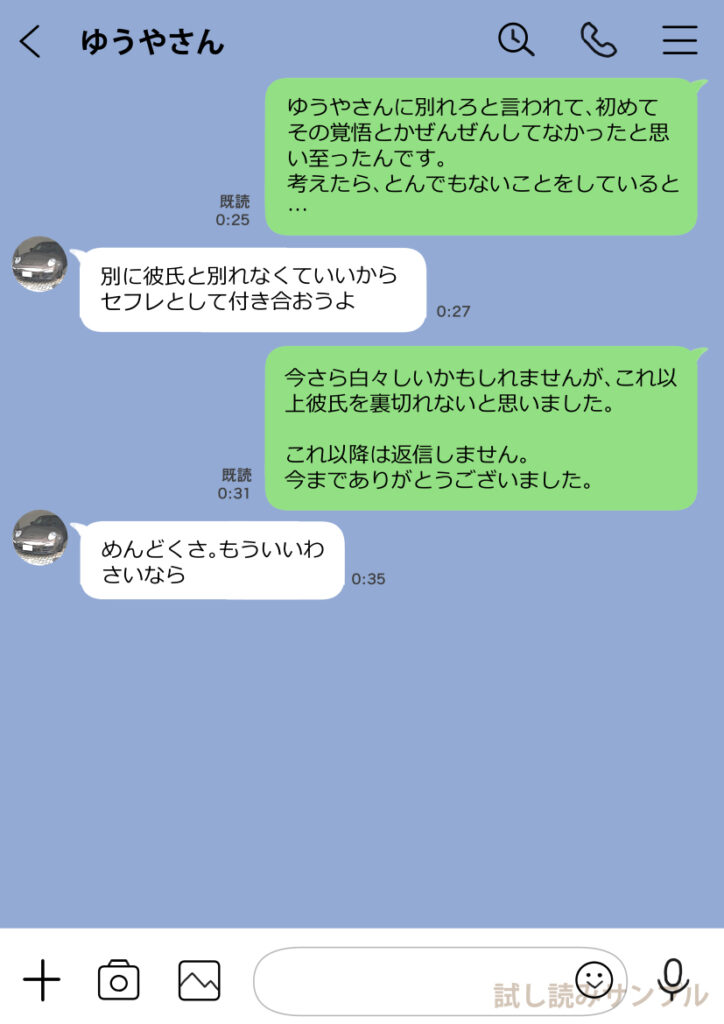
Task: Tap the camera icon near the input field
Action: pyautogui.click(x=118, y=981)
